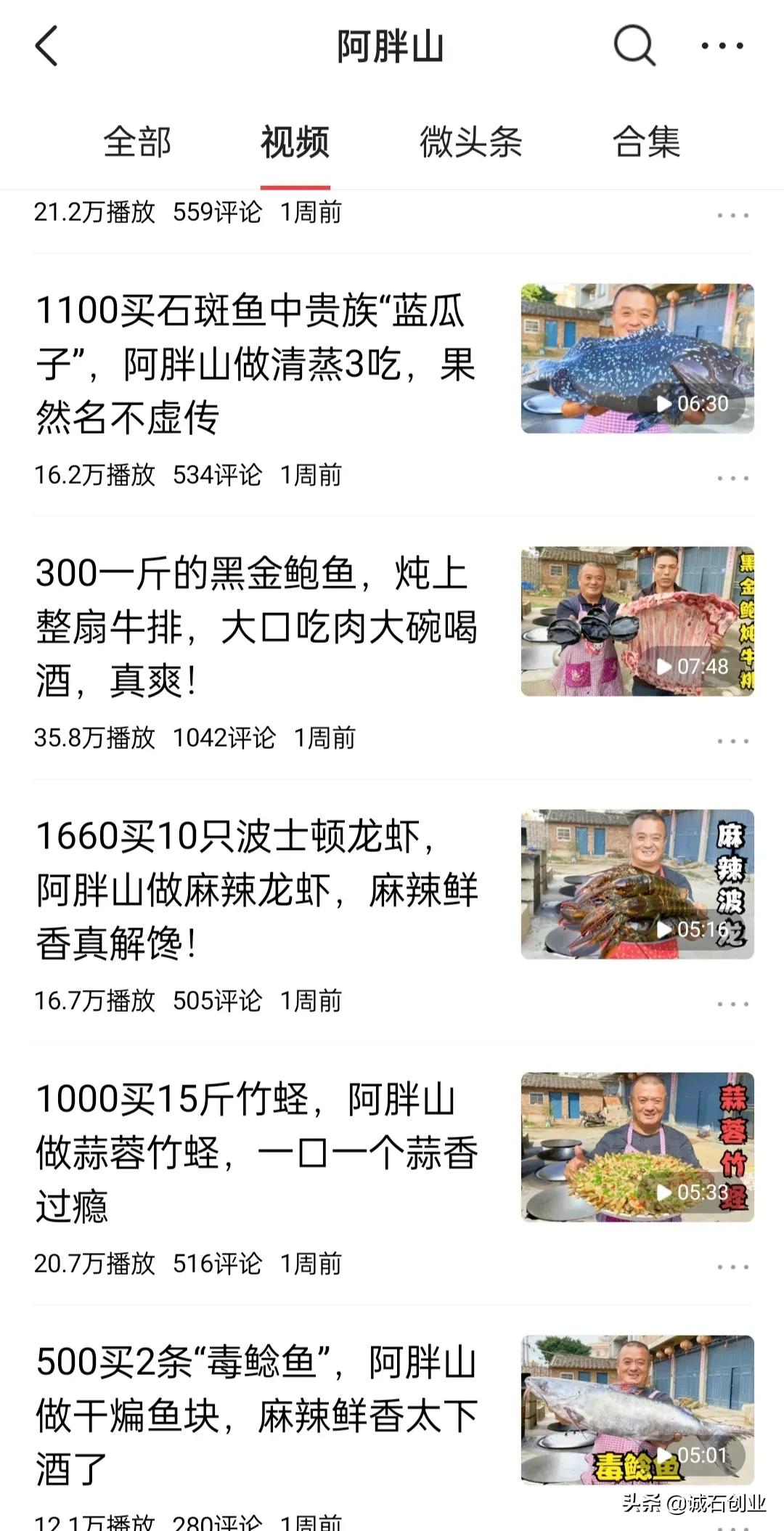
Task: Open the 麻辣波龙 video thumbnail
Action: 634,880
